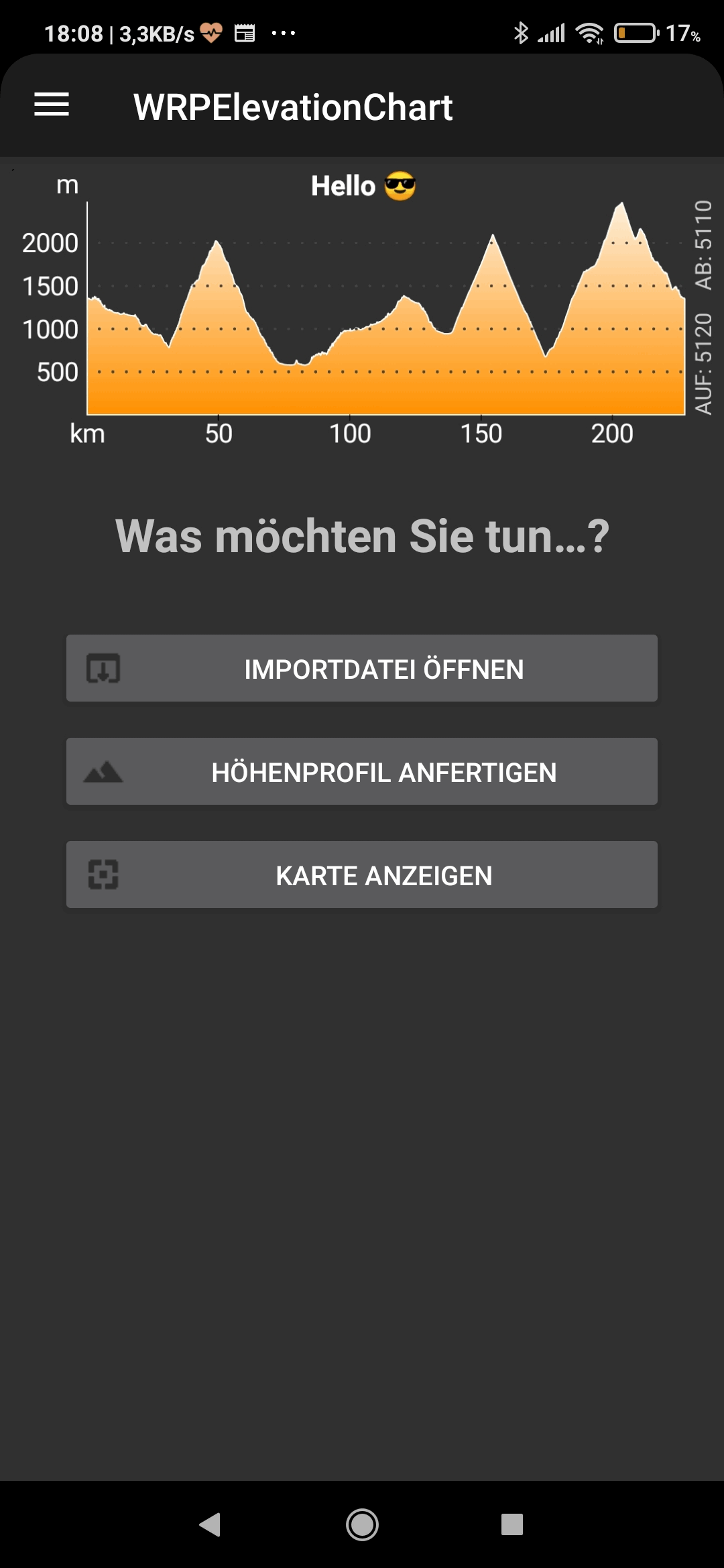Viewport: 724px width, 1568px height.
Task: Select Höhenprofil anfertigen
Action: click(x=362, y=771)
